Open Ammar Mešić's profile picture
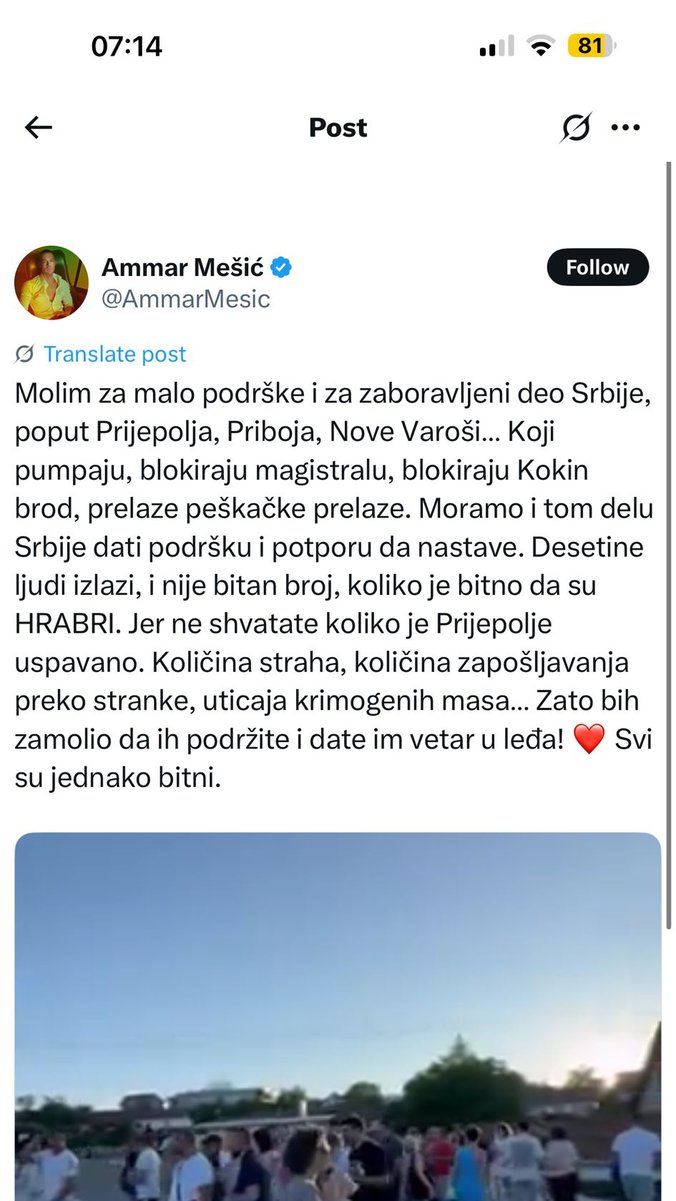Viewport: 676px width, 1201px height. (51, 282)
